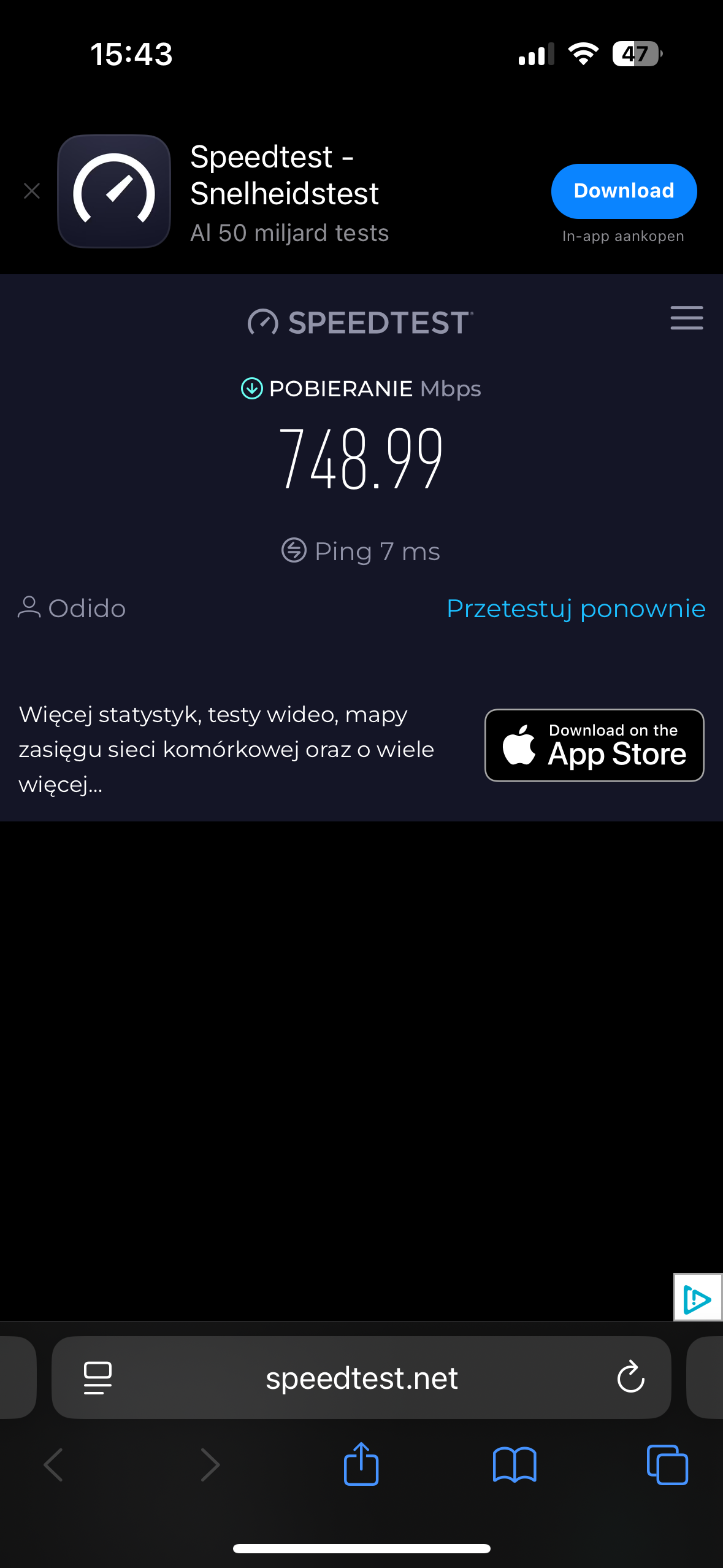Screen dimensions: 723x1568
Task: Show all open tabs
Action: [x=667, y=1465]
